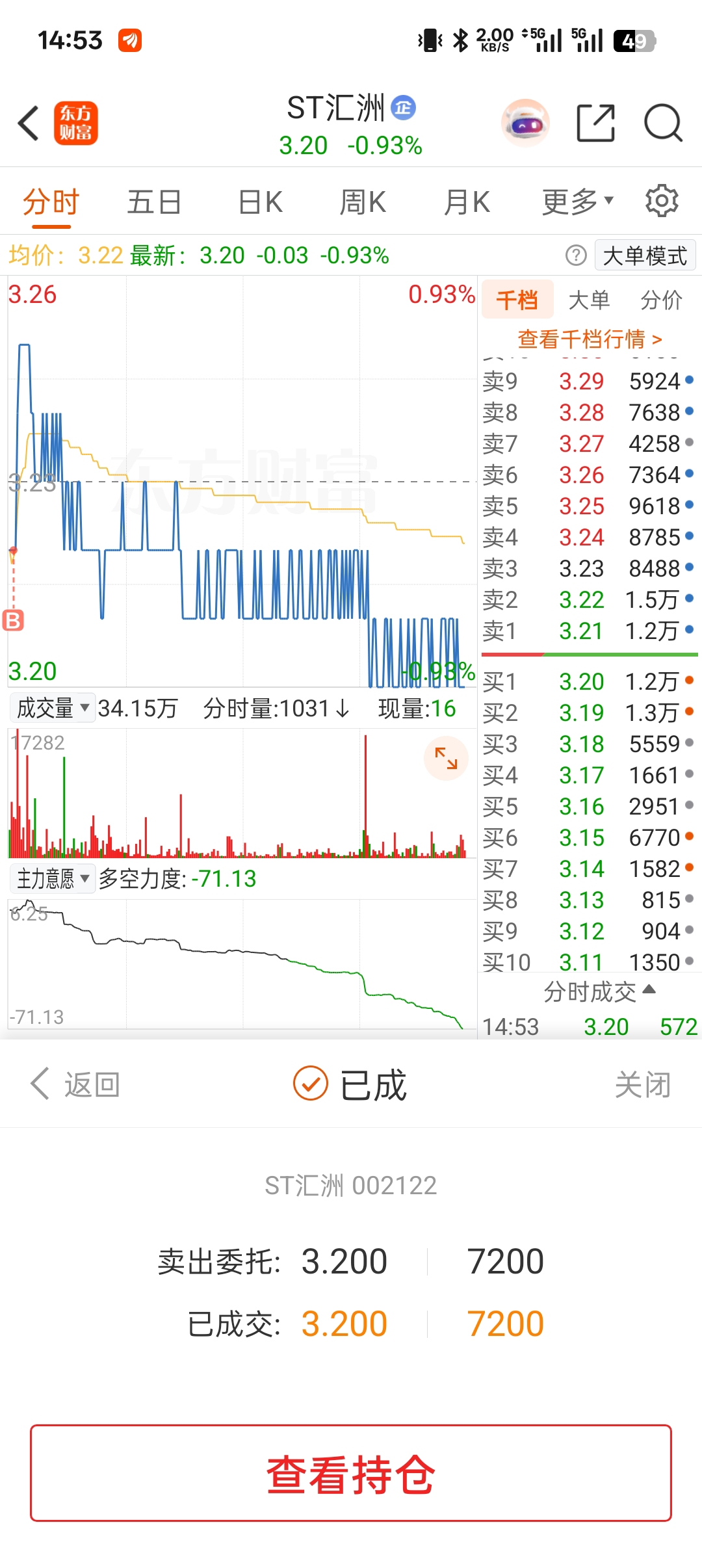Tap 返回 in the order panel
This screenshot has height=1568, width=702.
pos(75,1084)
